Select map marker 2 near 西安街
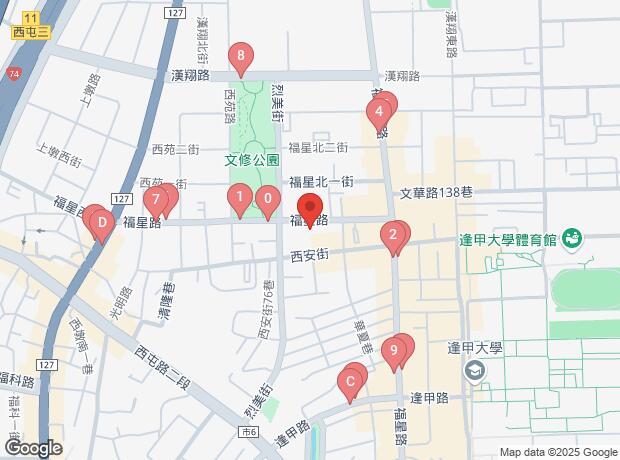This screenshot has height=460, width=620. coord(393,238)
